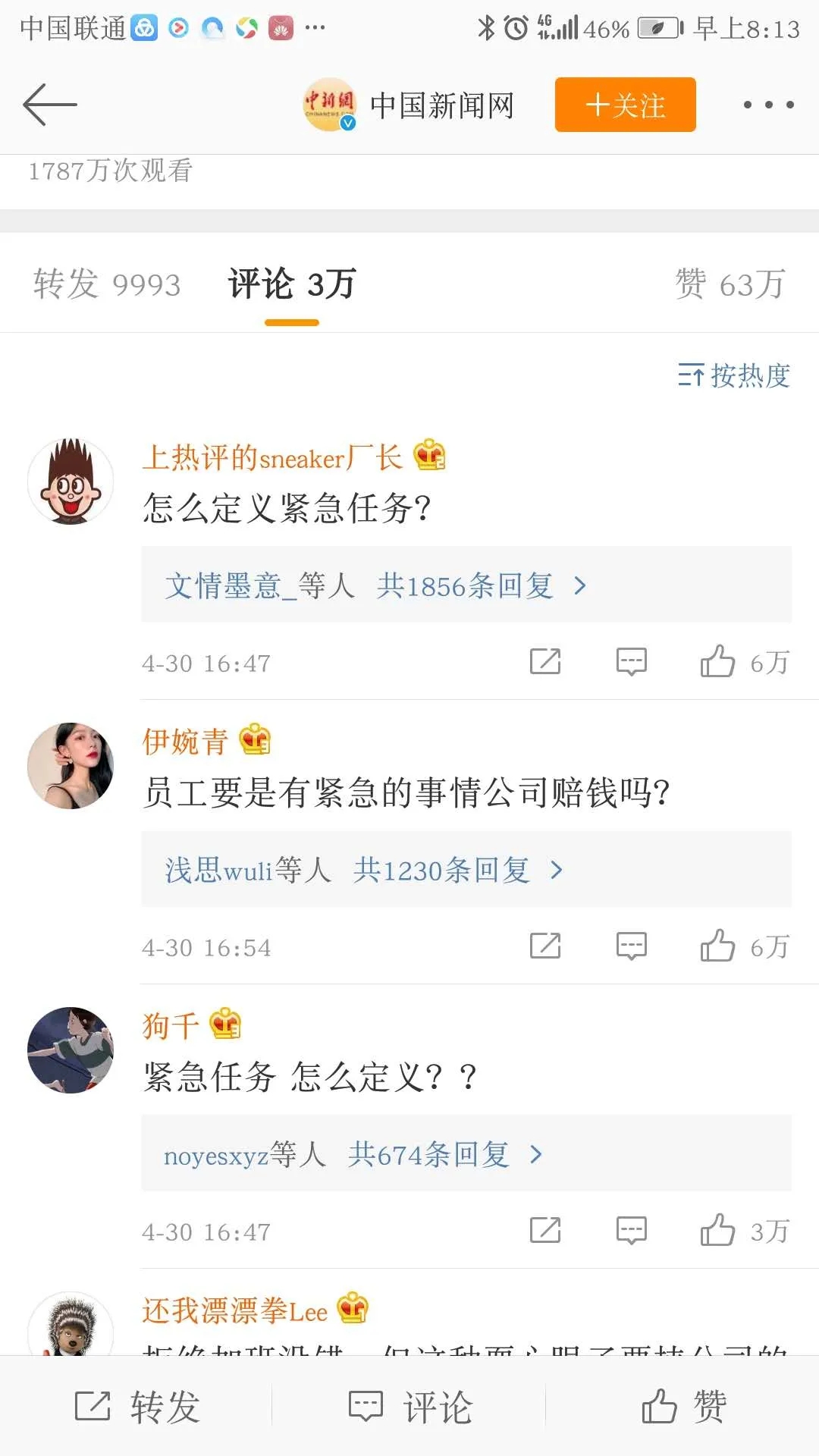Image resolution: width=819 pixels, height=1456 pixels.
Task: Switch to the 赞 63万 tab
Action: click(x=730, y=284)
